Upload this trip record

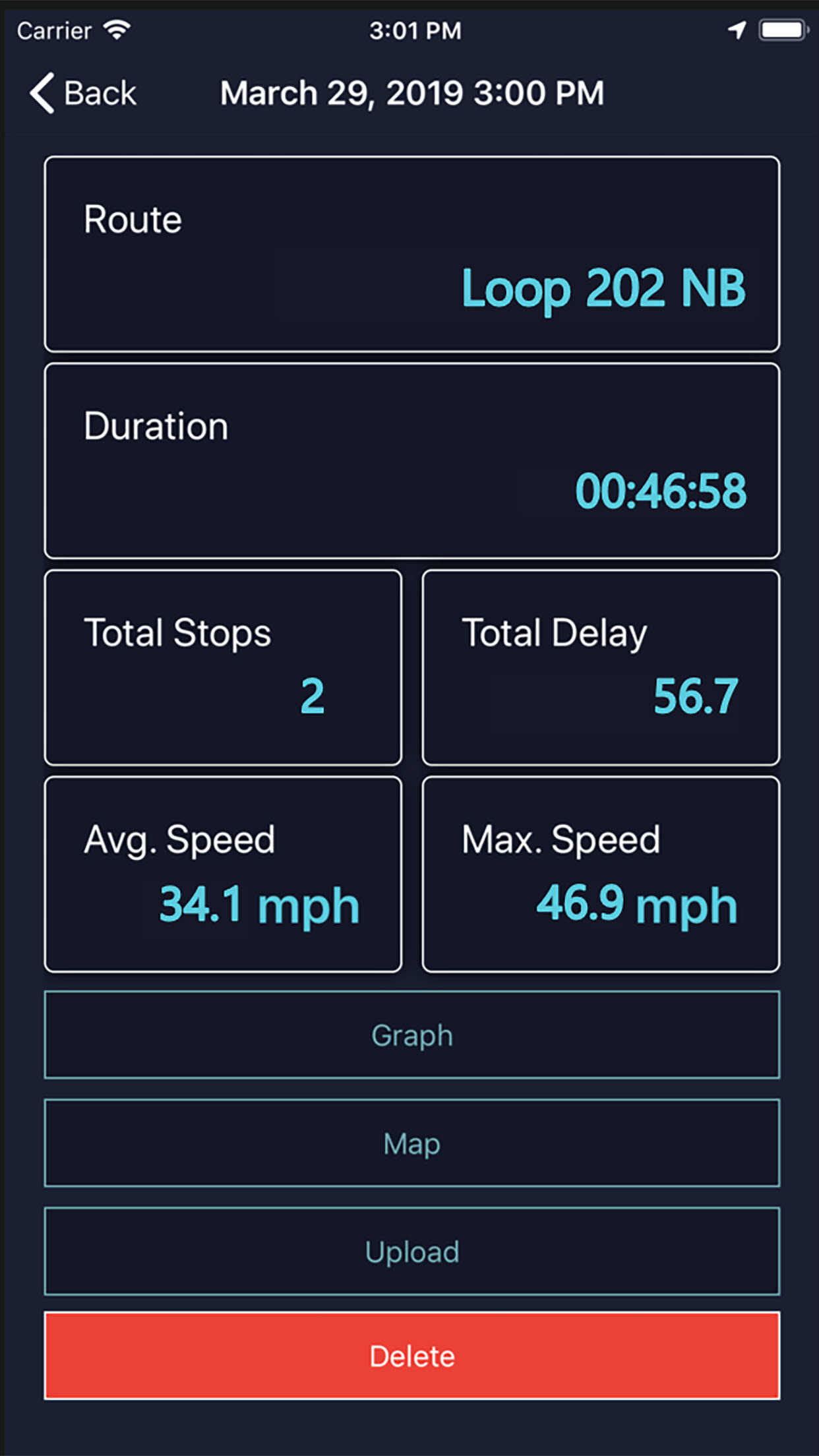click(412, 1252)
